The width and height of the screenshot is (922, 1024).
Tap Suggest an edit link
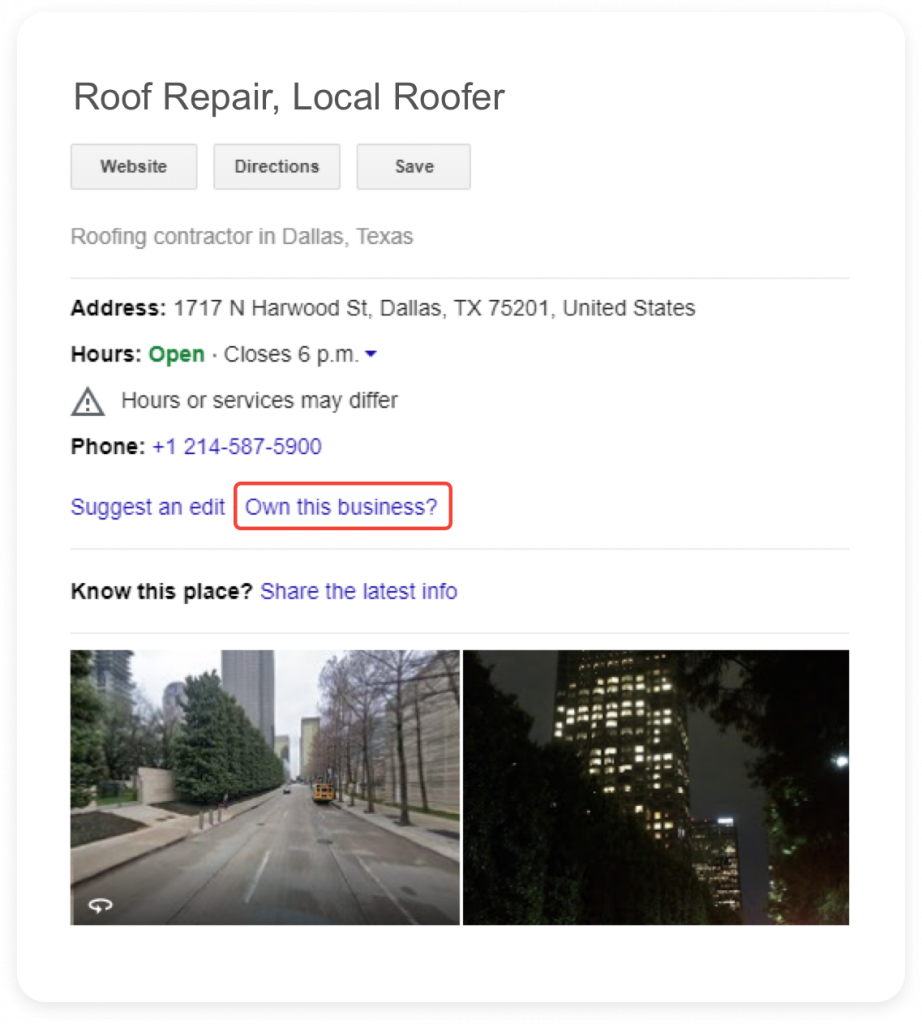[147, 507]
